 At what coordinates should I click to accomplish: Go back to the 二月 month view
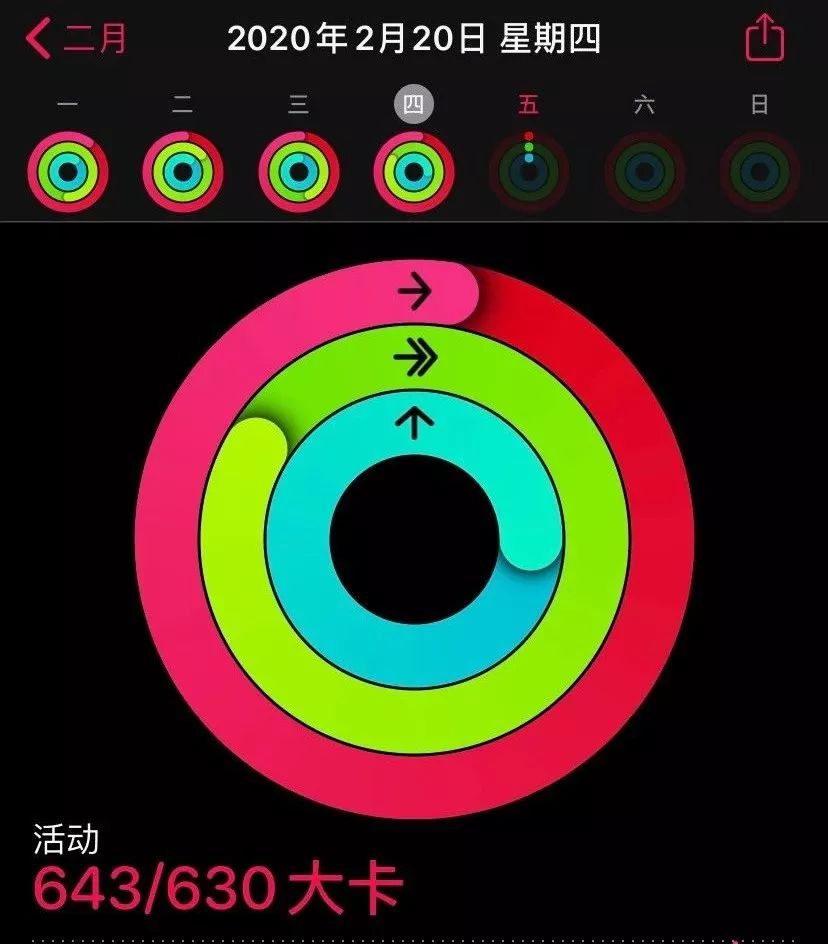click(x=77, y=38)
